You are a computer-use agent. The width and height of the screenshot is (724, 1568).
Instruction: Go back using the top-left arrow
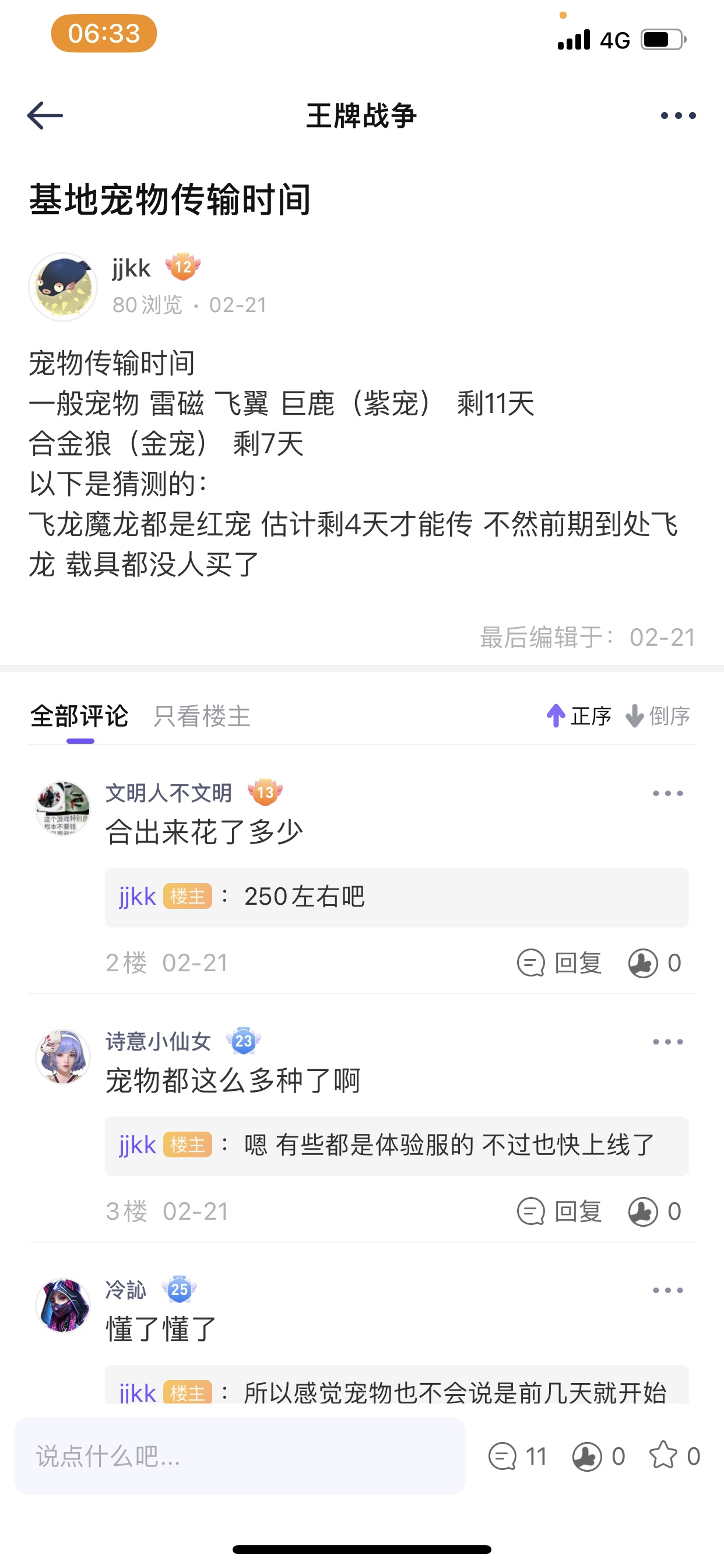[45, 116]
